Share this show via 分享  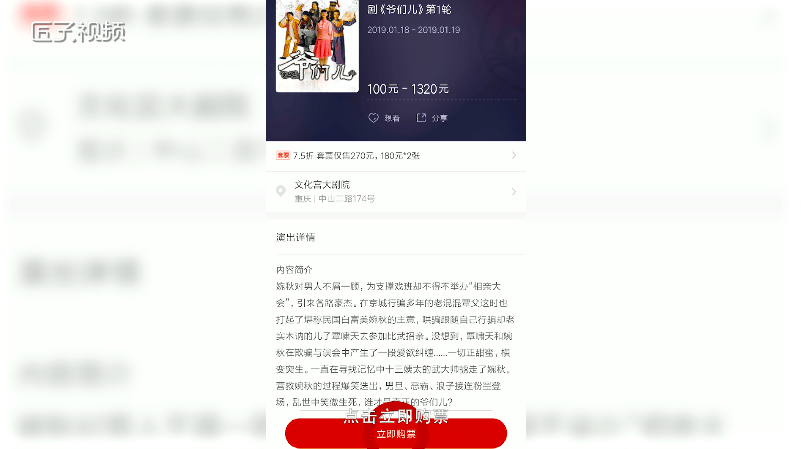pos(432,118)
